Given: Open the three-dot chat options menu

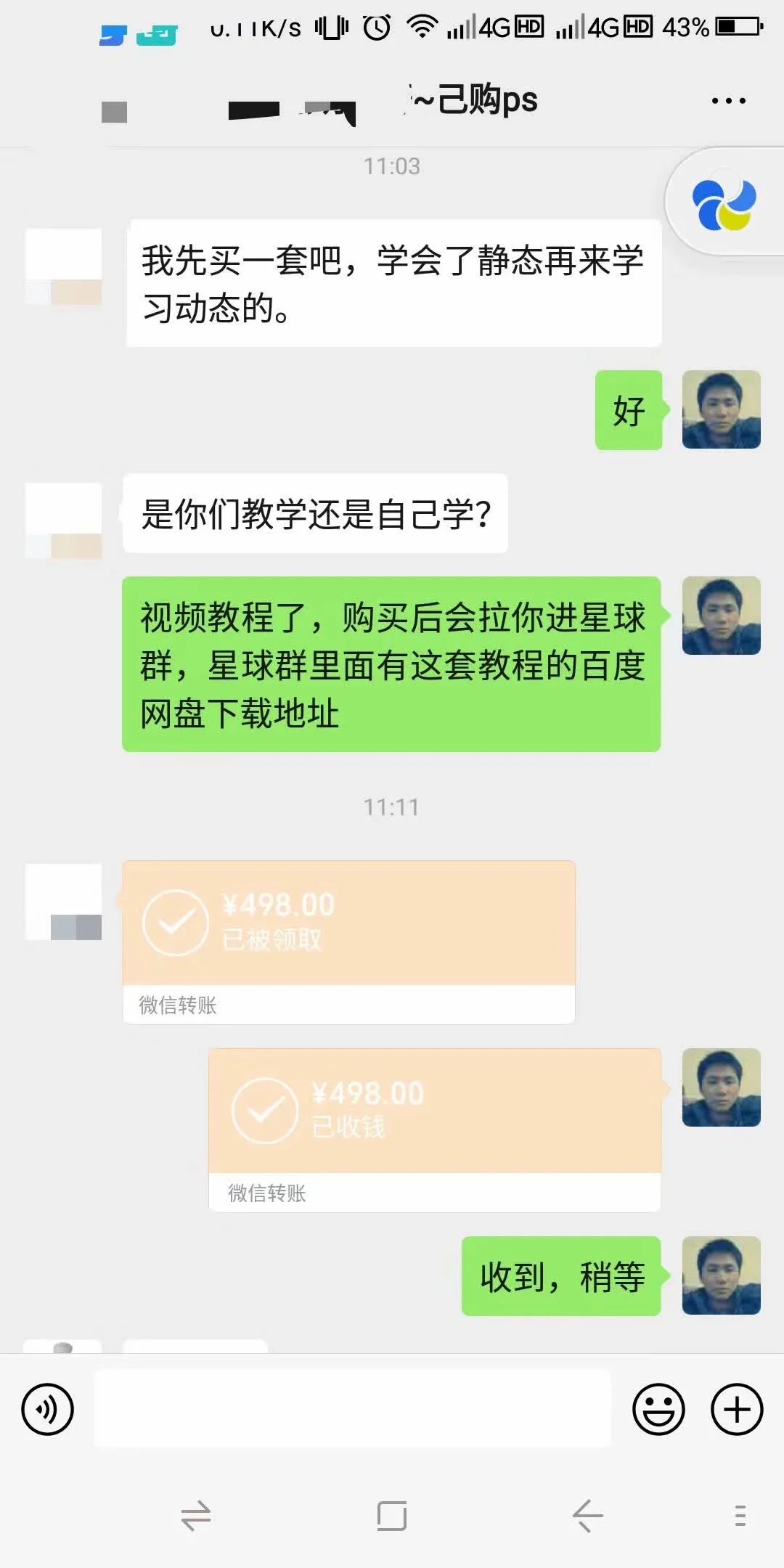Looking at the screenshot, I should click(x=728, y=101).
